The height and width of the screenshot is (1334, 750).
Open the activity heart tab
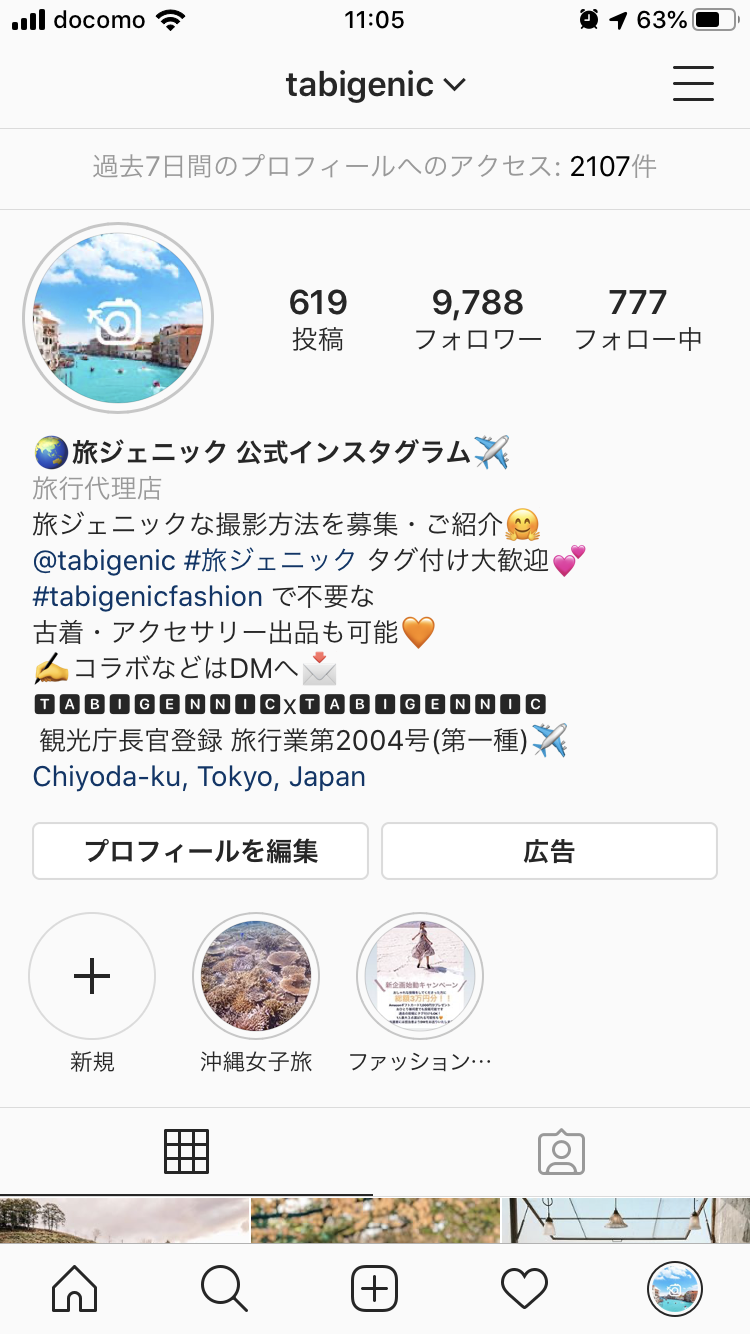pyautogui.click(x=525, y=1289)
